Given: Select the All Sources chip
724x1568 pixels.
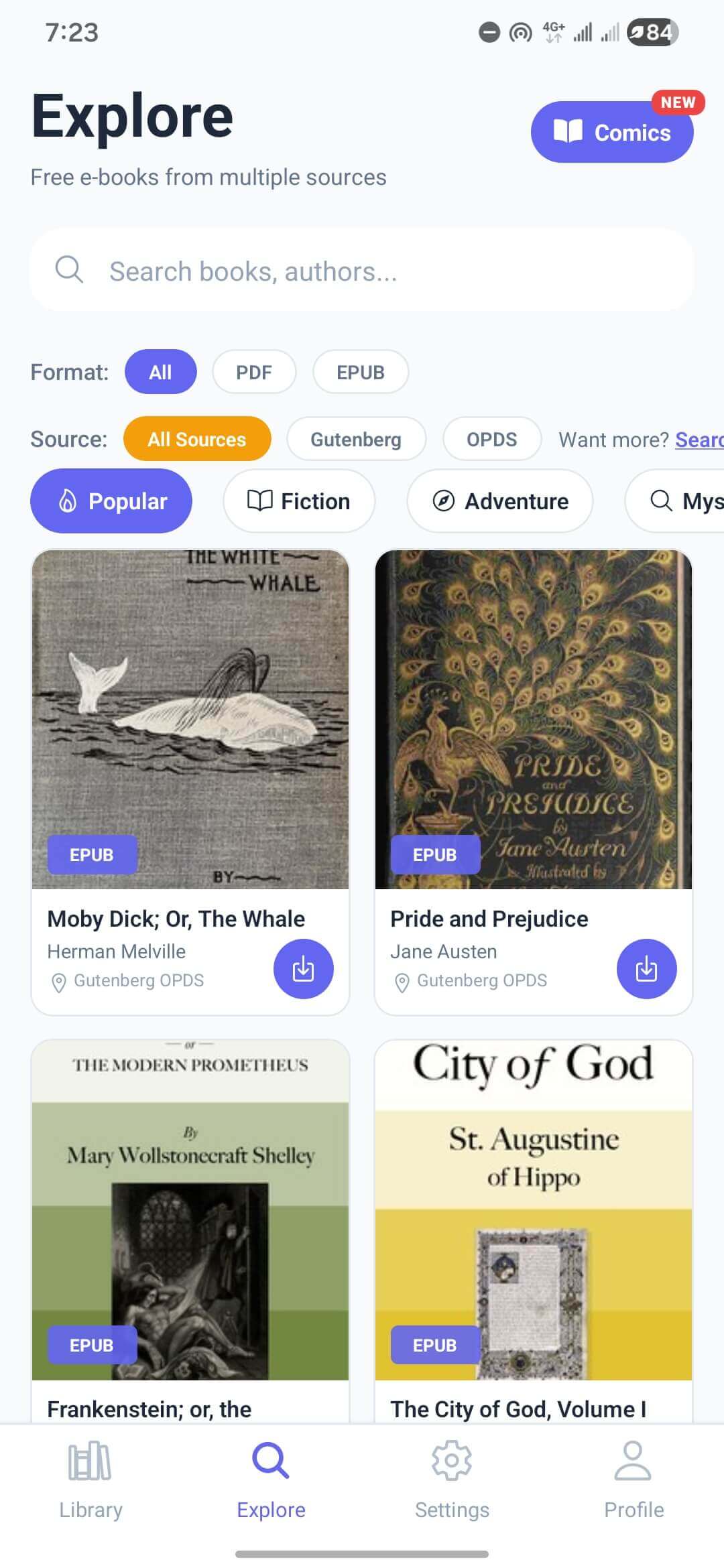Looking at the screenshot, I should click(197, 439).
